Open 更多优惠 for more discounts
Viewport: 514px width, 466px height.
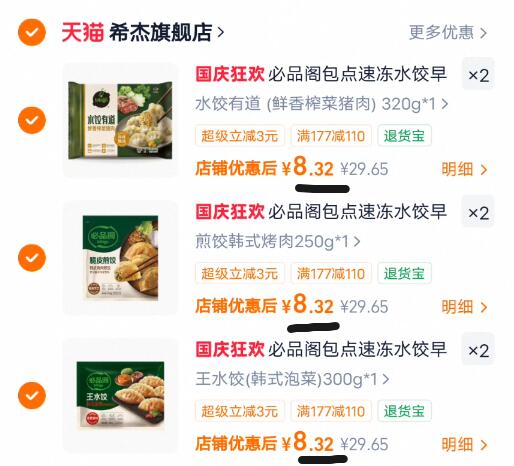pos(448,33)
